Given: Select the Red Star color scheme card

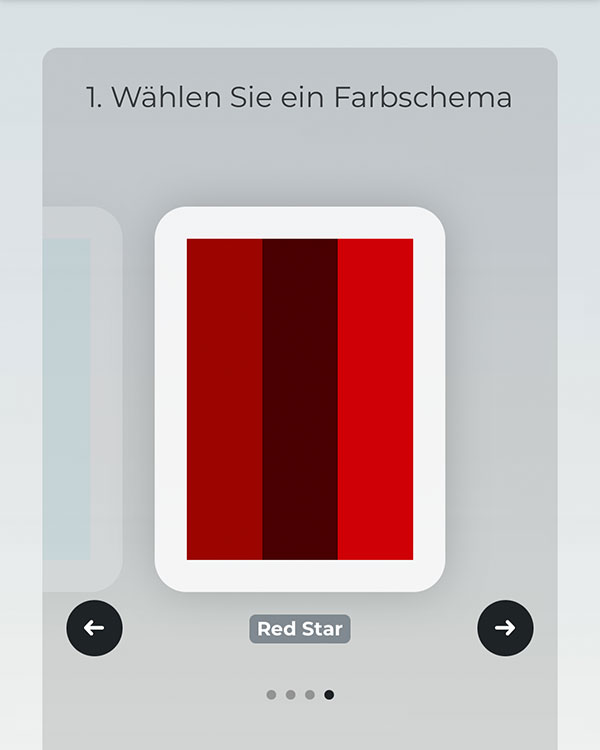Looking at the screenshot, I should coord(300,399).
